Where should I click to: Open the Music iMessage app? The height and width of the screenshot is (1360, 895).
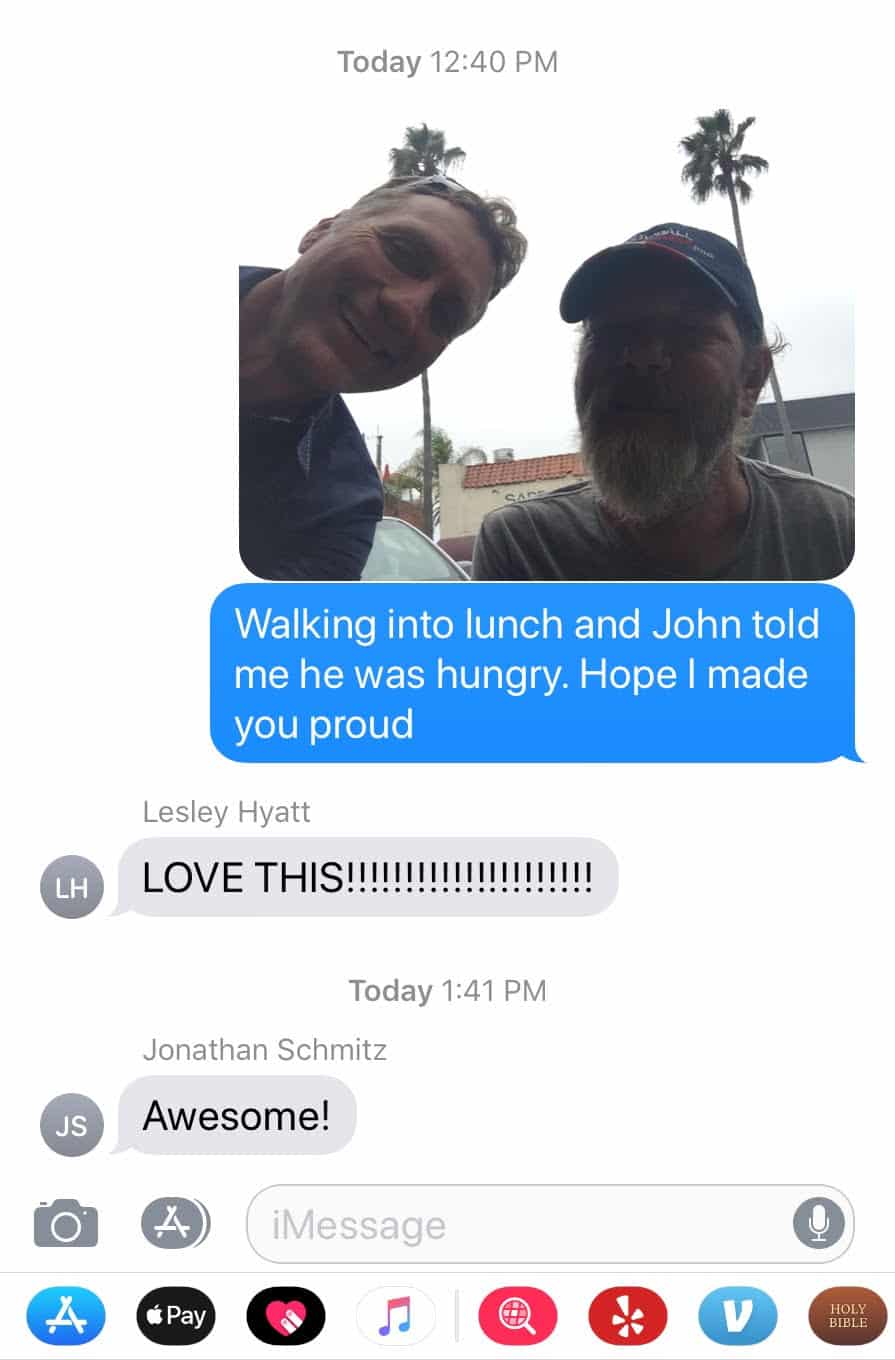tap(395, 1316)
